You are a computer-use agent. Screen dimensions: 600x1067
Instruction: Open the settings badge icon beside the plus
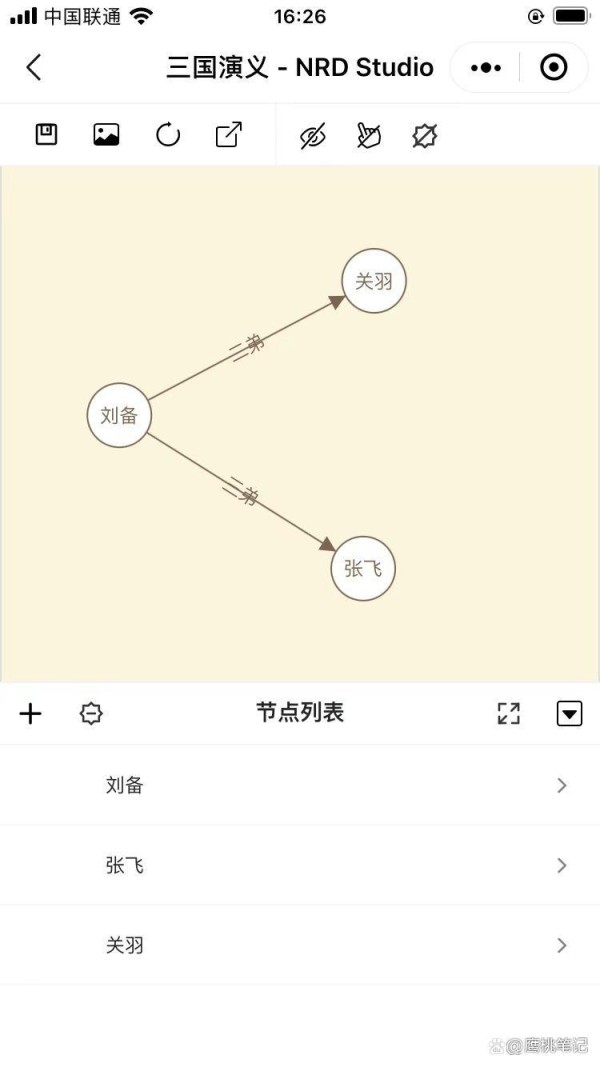coord(91,713)
